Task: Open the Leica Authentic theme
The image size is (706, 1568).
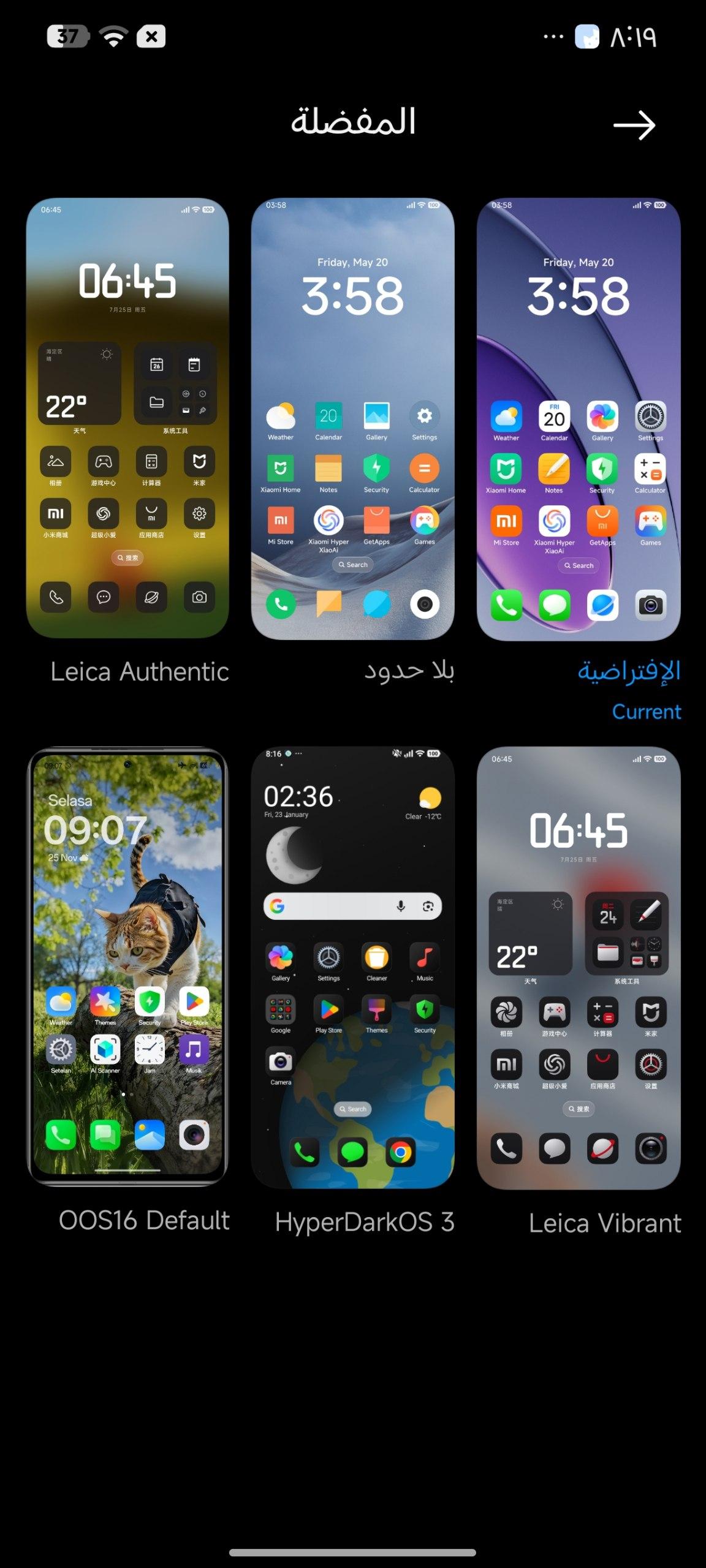Action: [x=127, y=418]
